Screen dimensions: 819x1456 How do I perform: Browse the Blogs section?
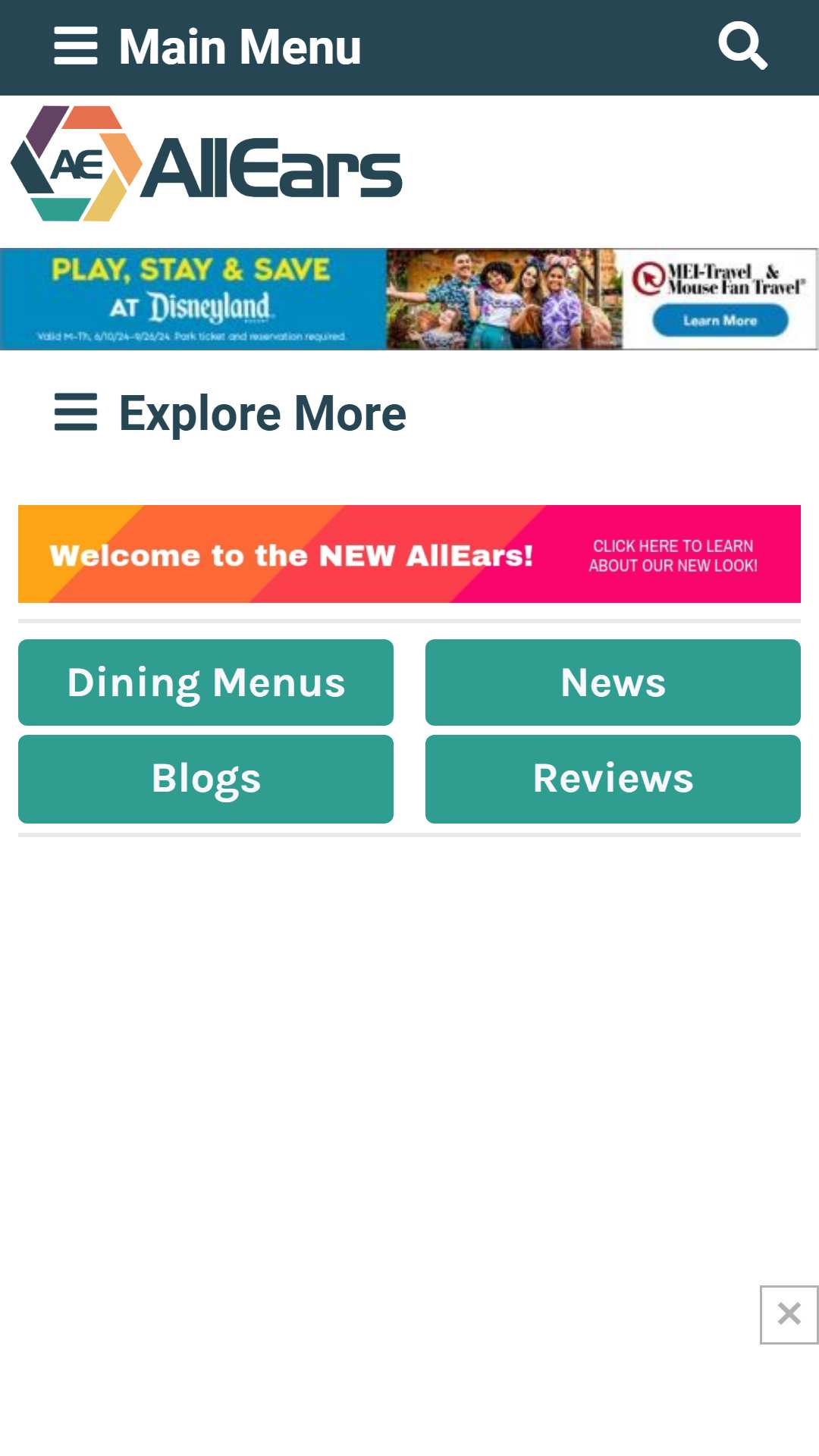click(x=206, y=779)
